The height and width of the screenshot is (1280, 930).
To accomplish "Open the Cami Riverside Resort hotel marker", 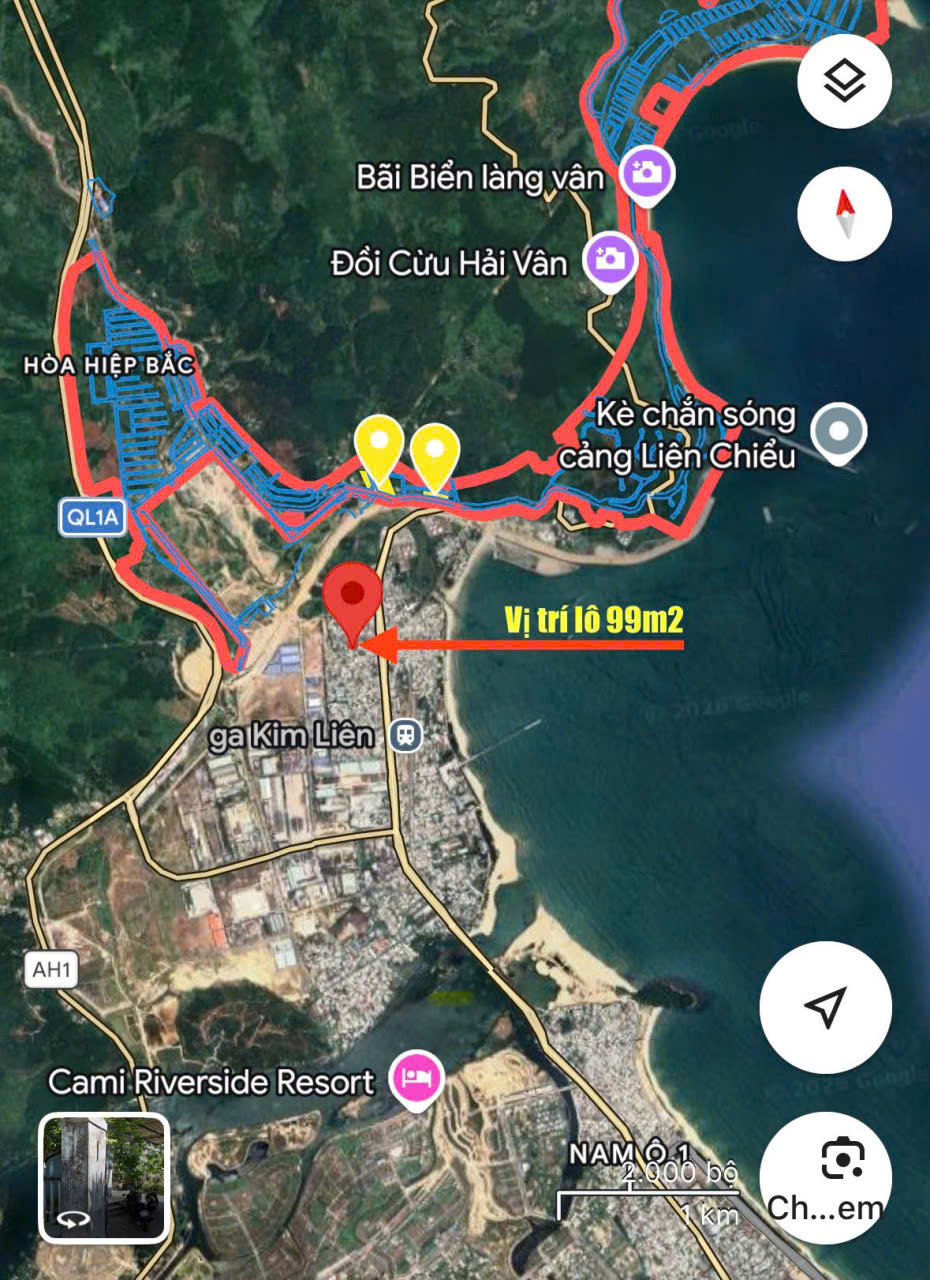I will pos(419,1078).
